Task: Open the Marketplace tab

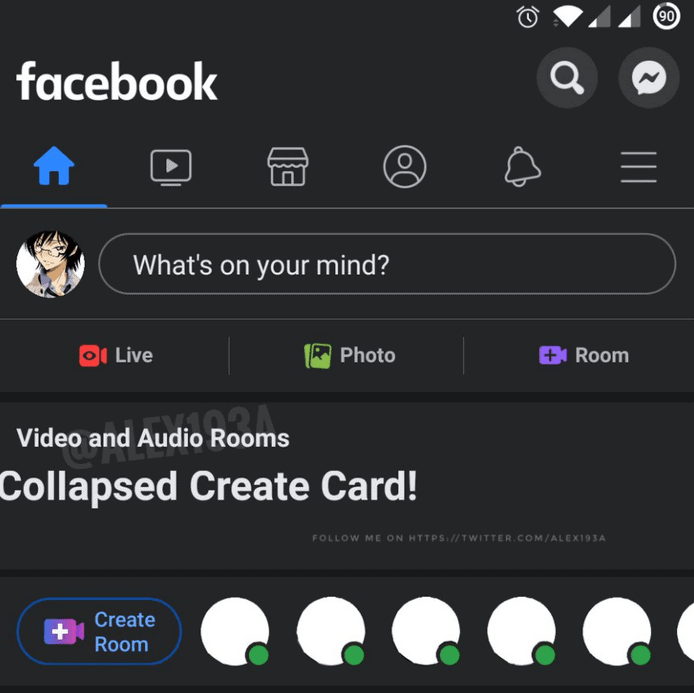Action: pyautogui.click(x=288, y=167)
